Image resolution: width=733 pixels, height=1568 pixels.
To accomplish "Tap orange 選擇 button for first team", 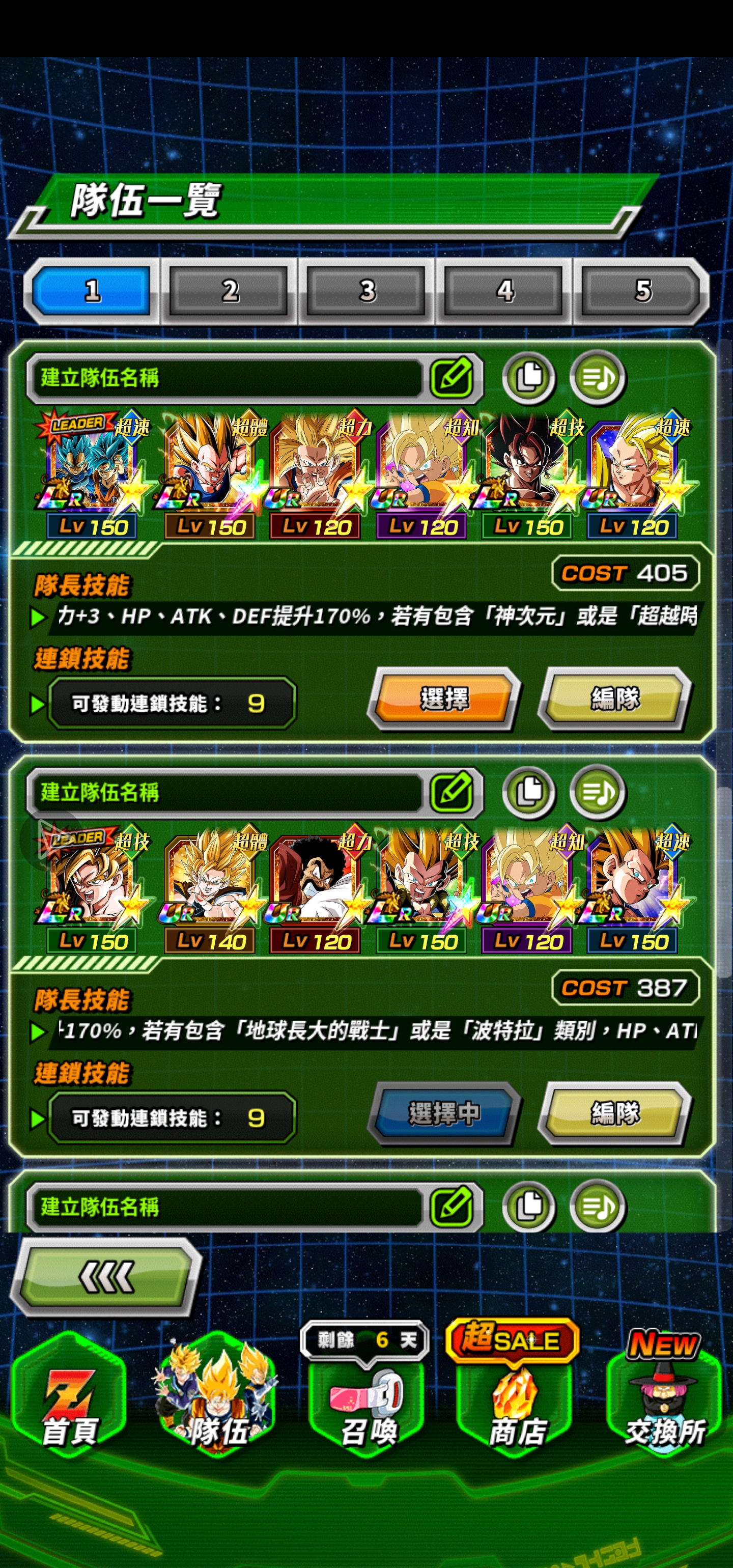I will (x=444, y=698).
